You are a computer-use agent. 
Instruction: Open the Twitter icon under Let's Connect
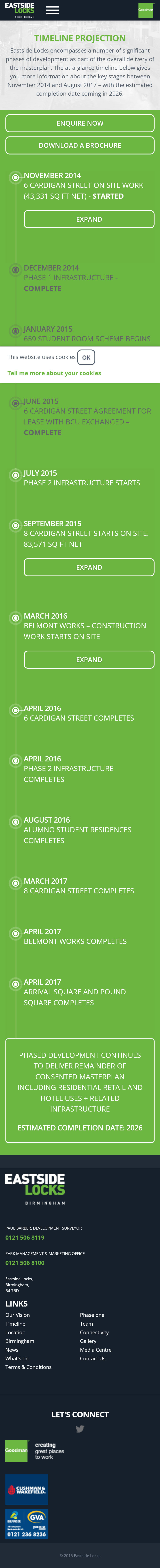click(x=80, y=1429)
